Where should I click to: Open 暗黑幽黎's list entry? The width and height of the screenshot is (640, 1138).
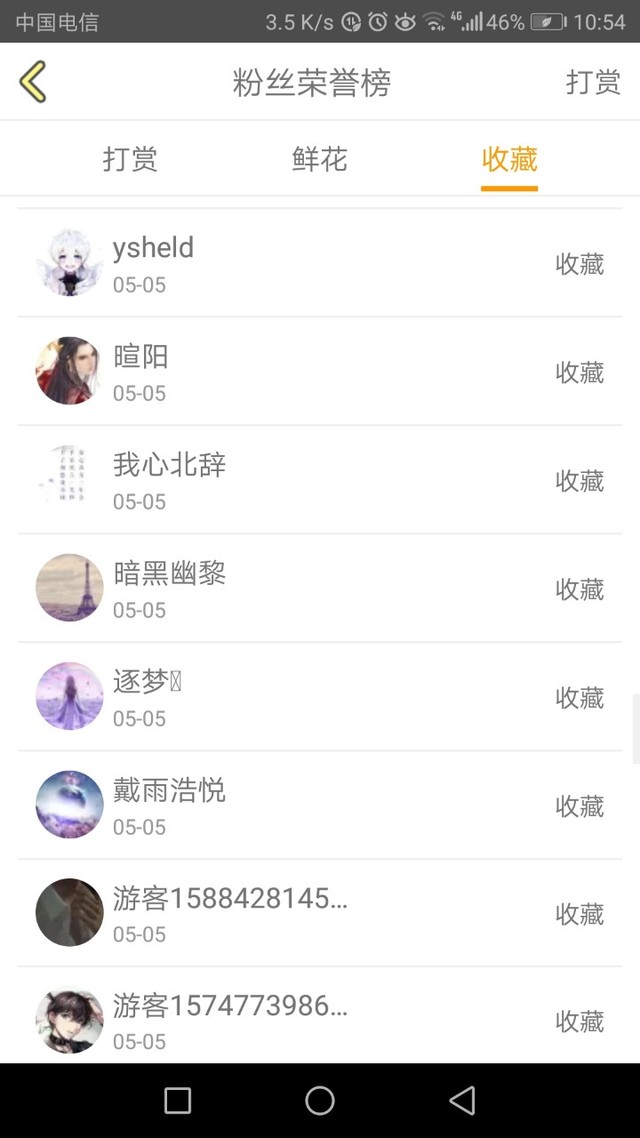tap(320, 589)
